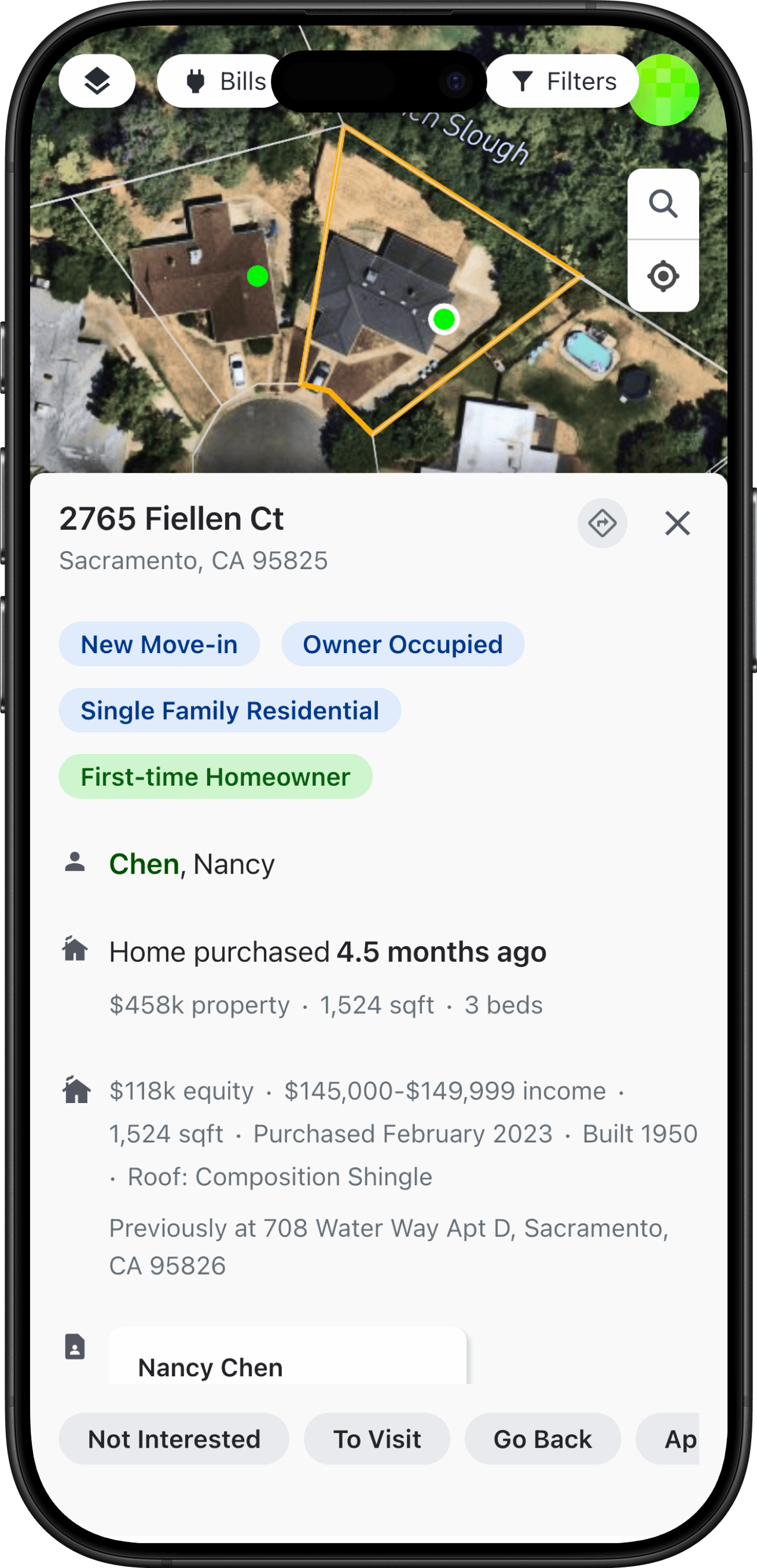The image size is (757, 1568).
Task: Select the To Visit status
Action: point(377,1439)
